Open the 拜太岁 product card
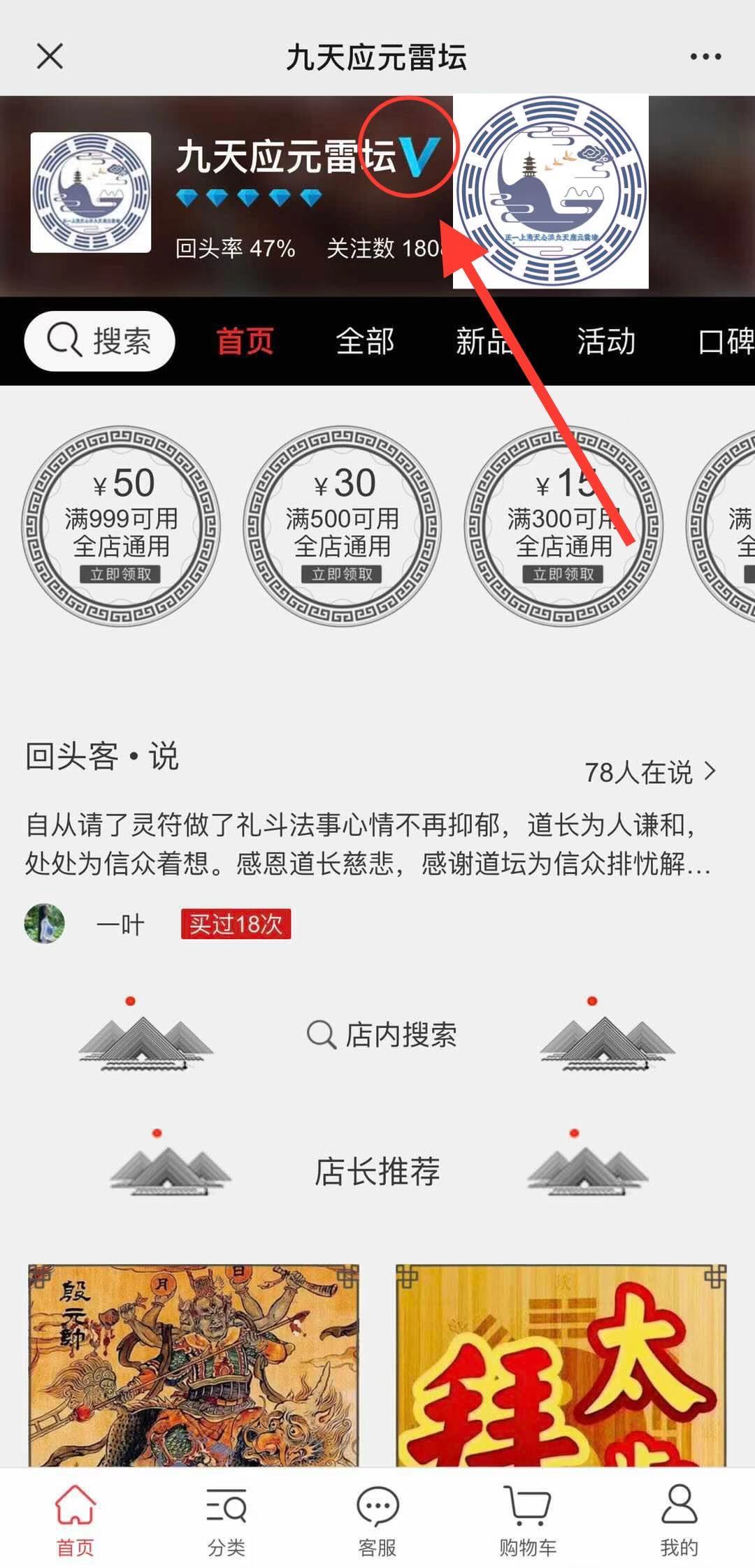The height and width of the screenshot is (1568, 755). [561, 1364]
